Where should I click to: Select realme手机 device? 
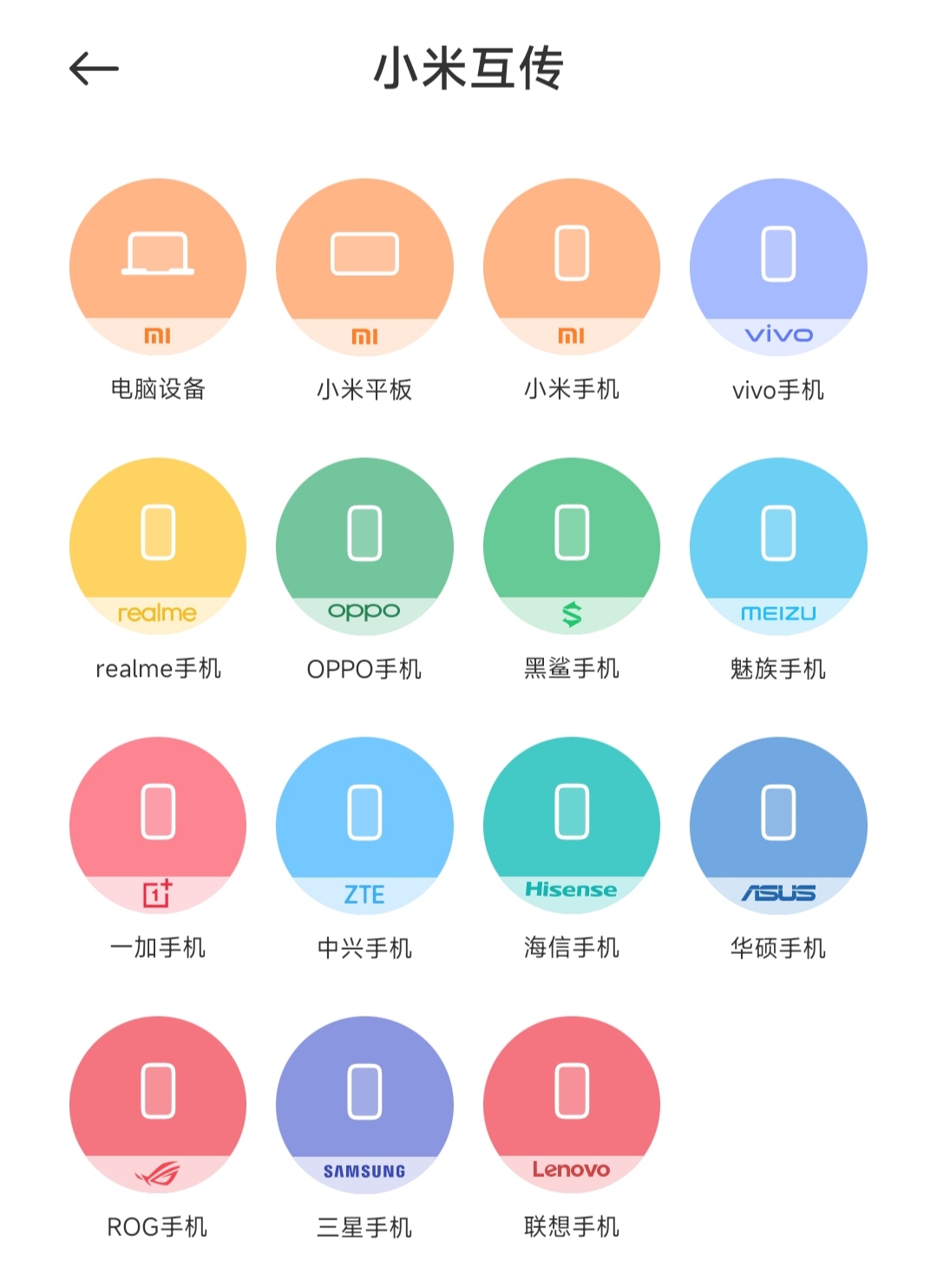tap(158, 546)
